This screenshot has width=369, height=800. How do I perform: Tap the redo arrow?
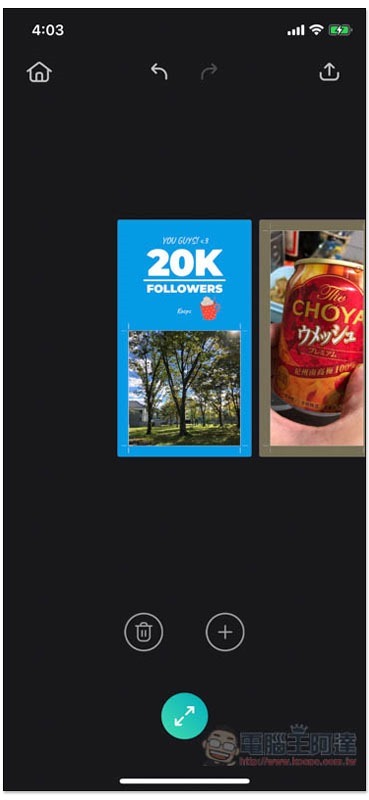tap(209, 71)
